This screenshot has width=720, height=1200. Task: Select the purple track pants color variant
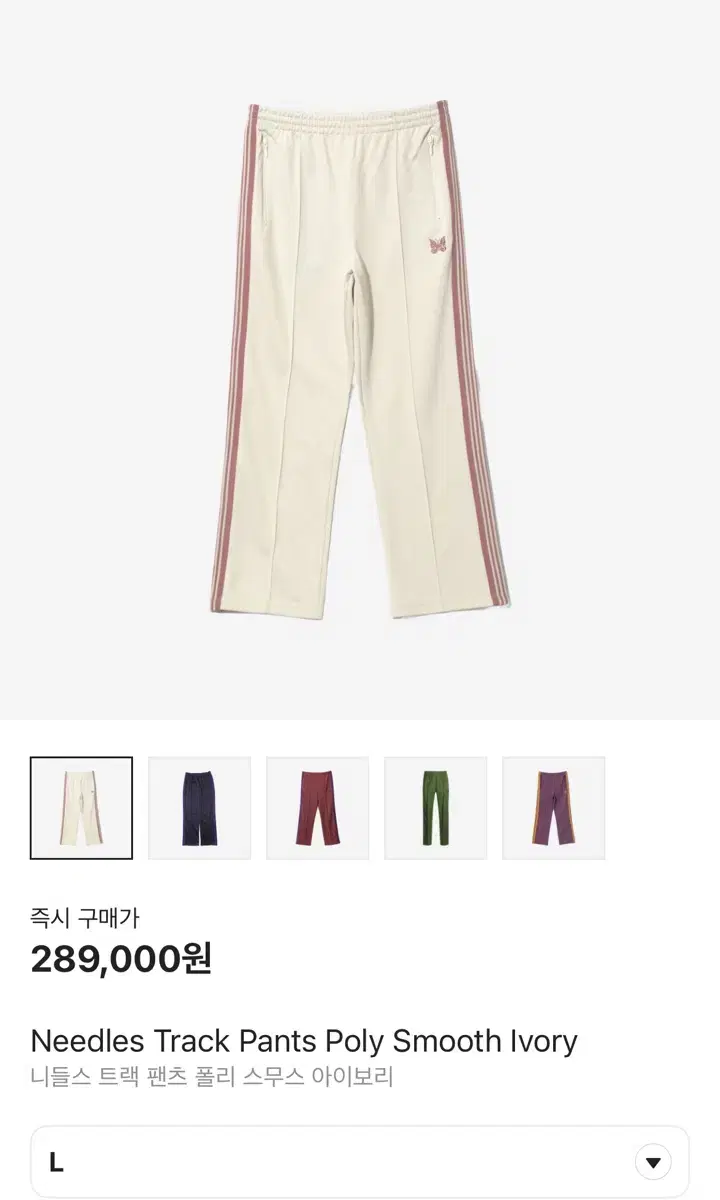[553, 807]
